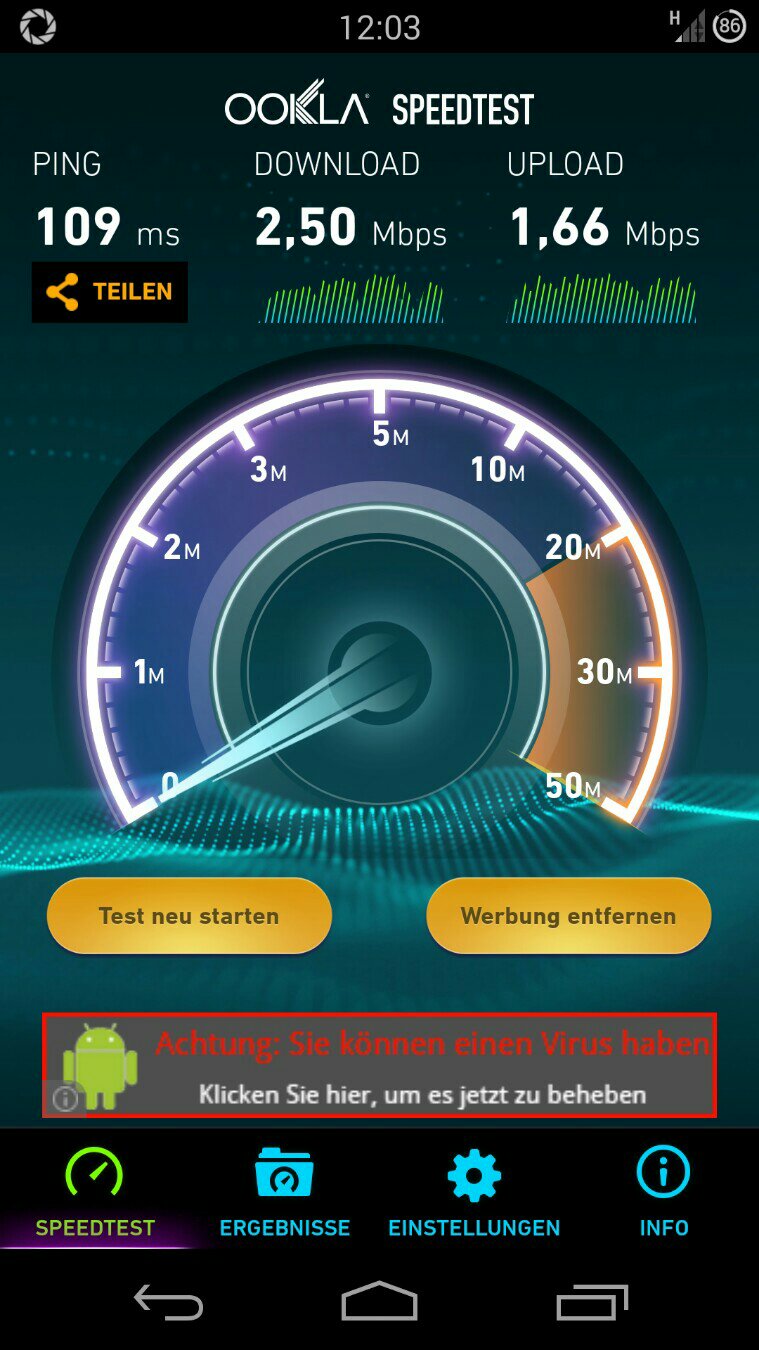Image resolution: width=759 pixels, height=1350 pixels.
Task: Open the recent apps view
Action: tap(591, 1302)
